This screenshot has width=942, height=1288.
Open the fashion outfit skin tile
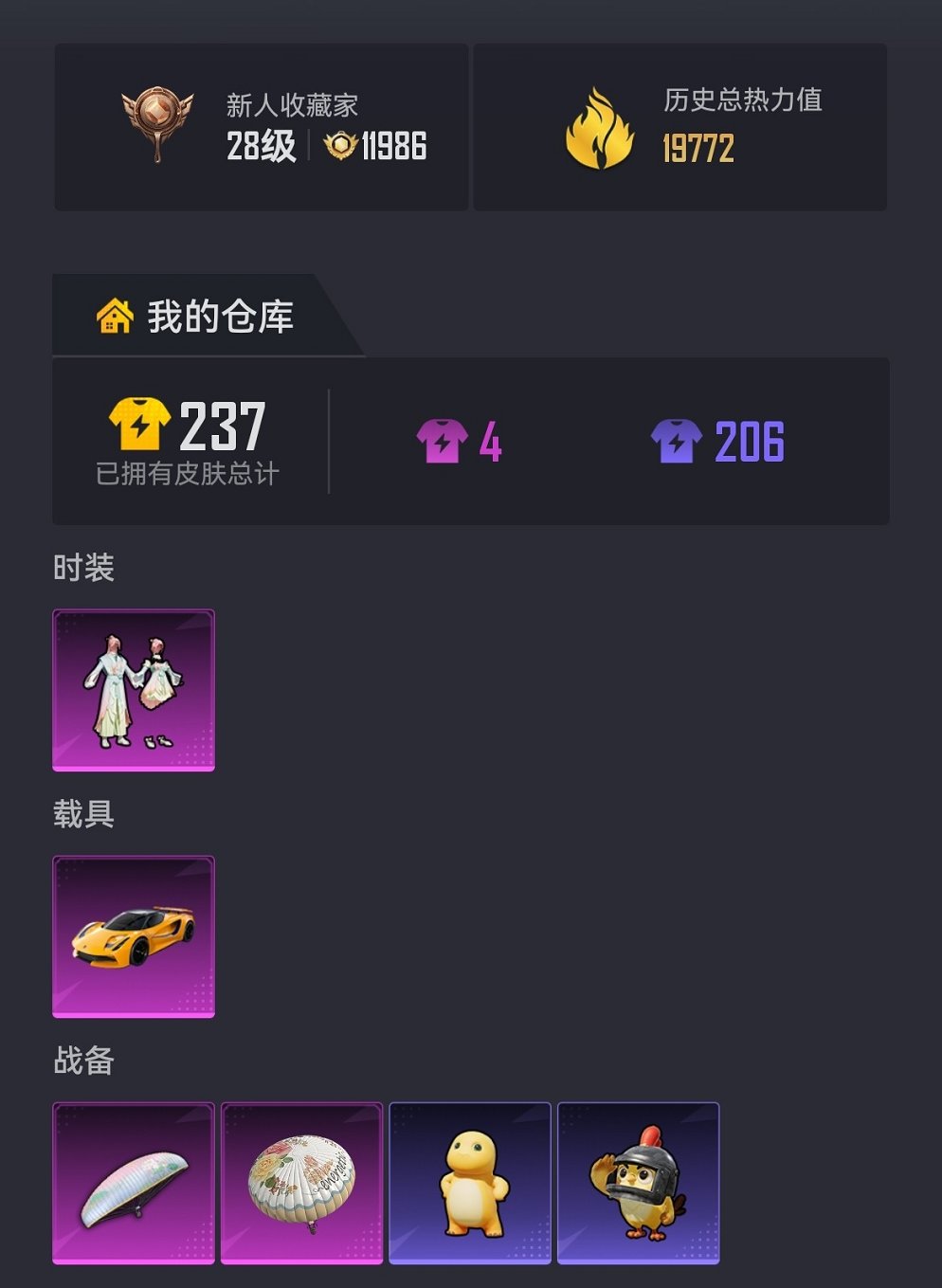coord(134,690)
